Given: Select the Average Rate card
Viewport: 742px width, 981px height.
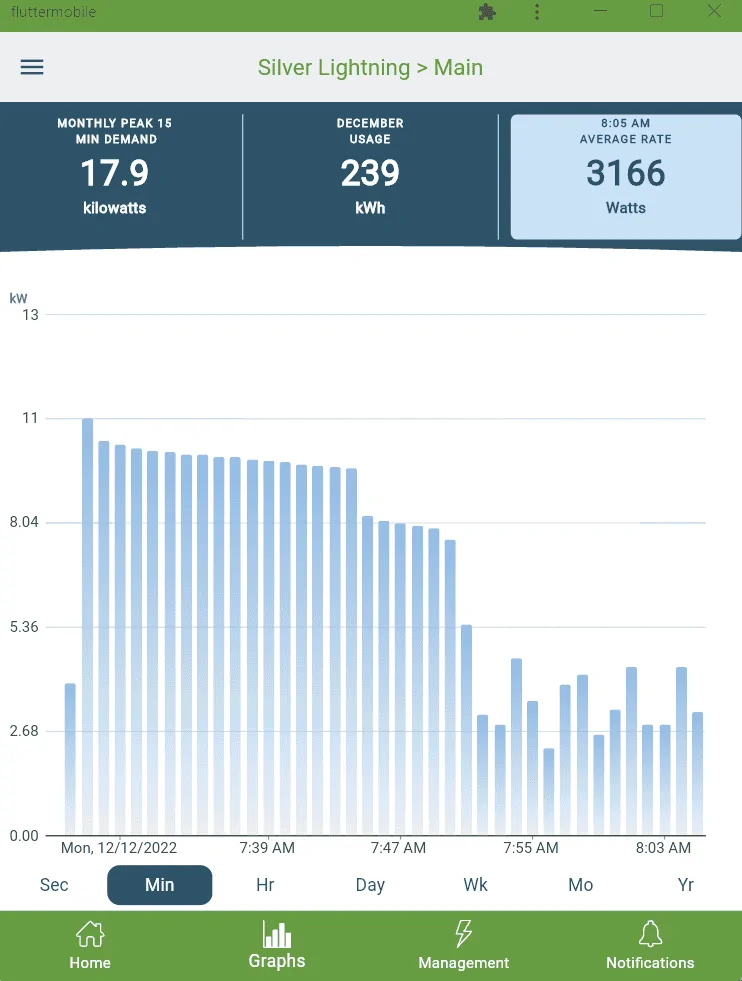Looking at the screenshot, I should [625, 176].
